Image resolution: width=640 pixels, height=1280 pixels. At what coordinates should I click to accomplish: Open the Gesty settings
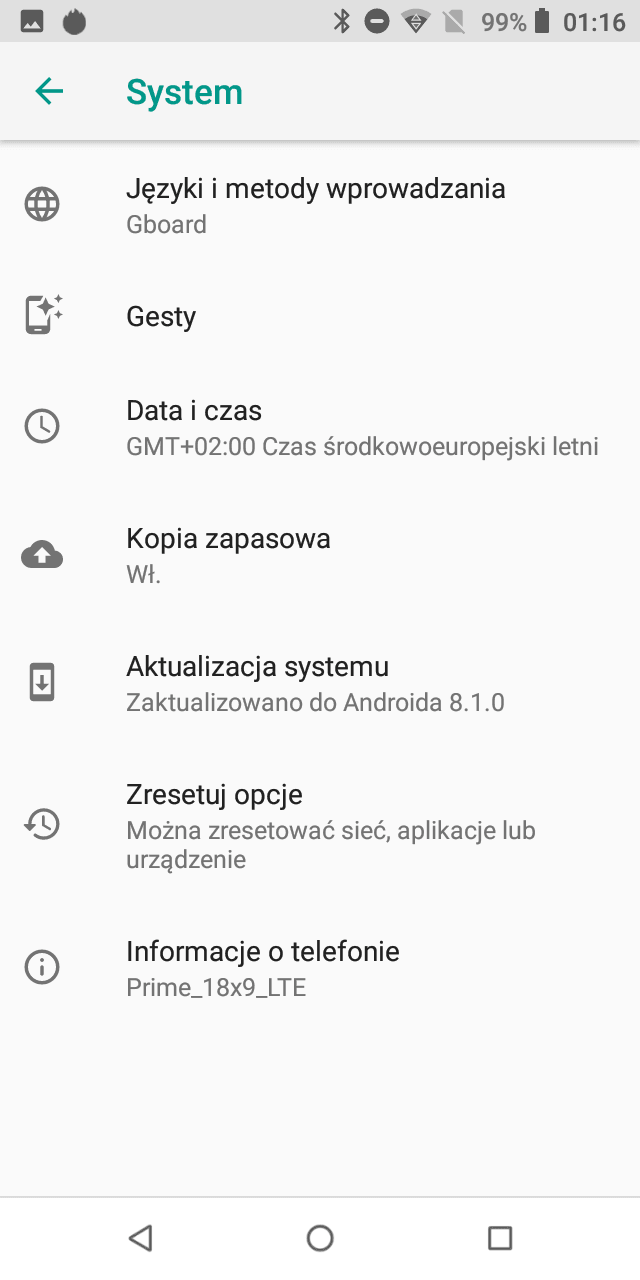pyautogui.click(x=320, y=316)
